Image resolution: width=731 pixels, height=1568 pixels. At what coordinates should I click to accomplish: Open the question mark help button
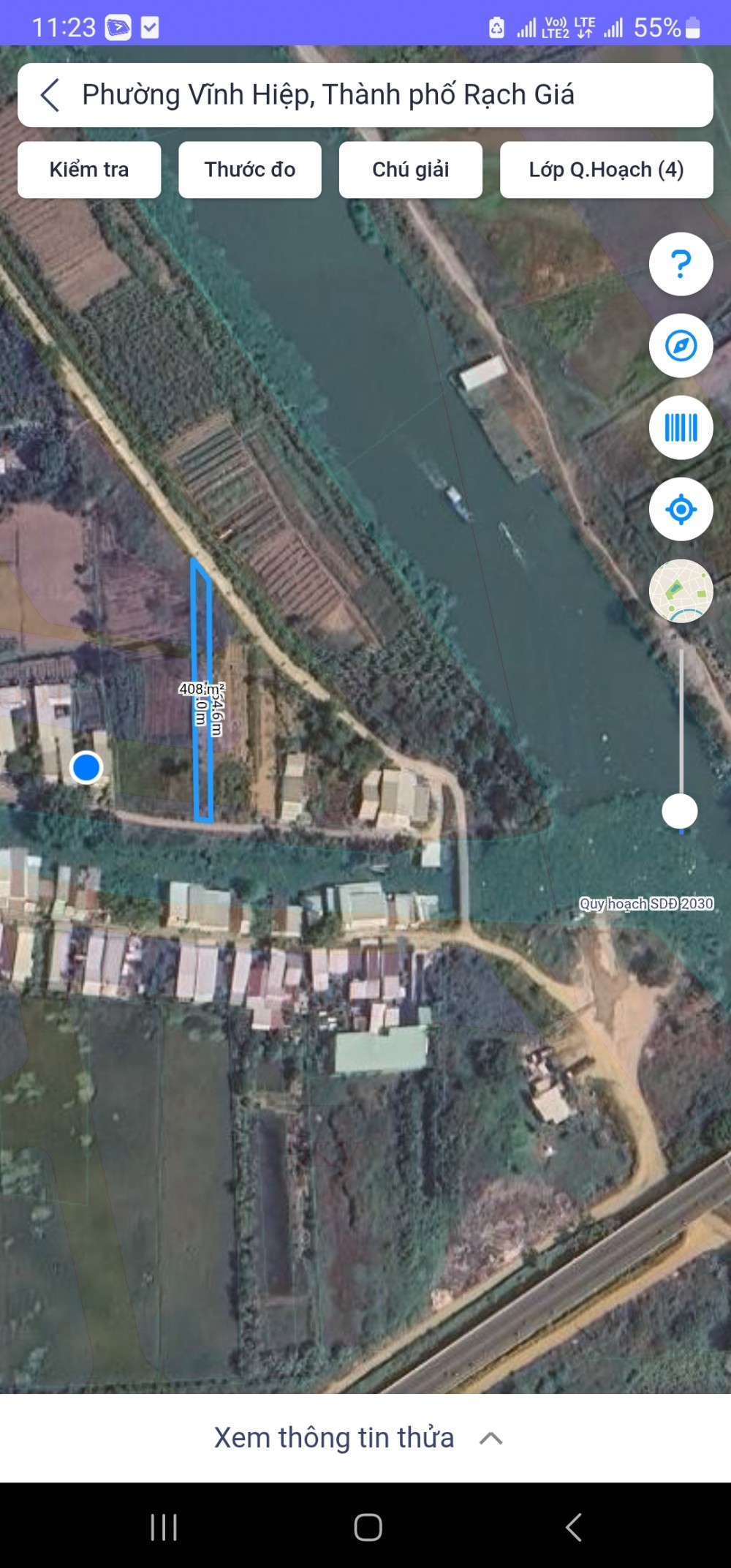pyautogui.click(x=681, y=264)
